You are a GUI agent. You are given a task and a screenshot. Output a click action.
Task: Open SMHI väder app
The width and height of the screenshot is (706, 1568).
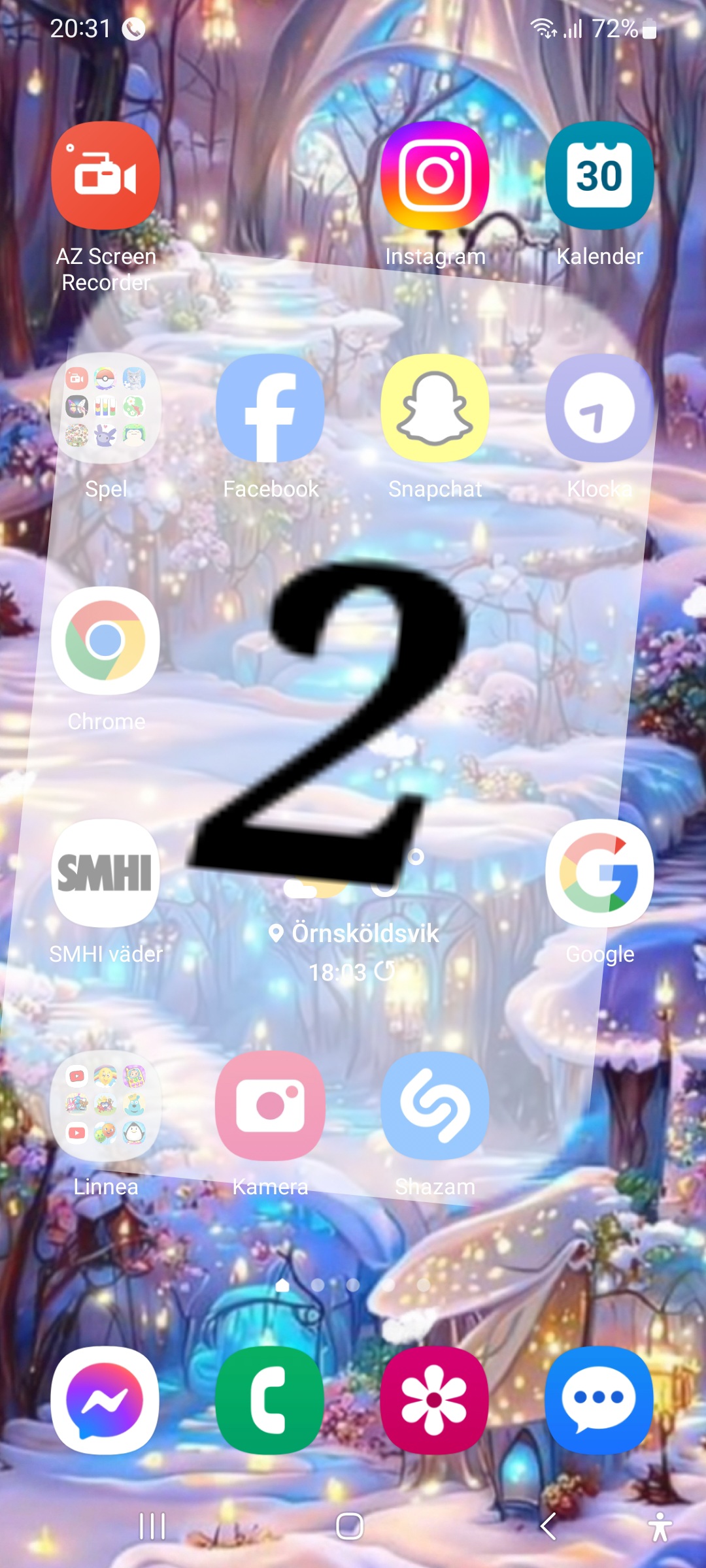click(x=105, y=873)
